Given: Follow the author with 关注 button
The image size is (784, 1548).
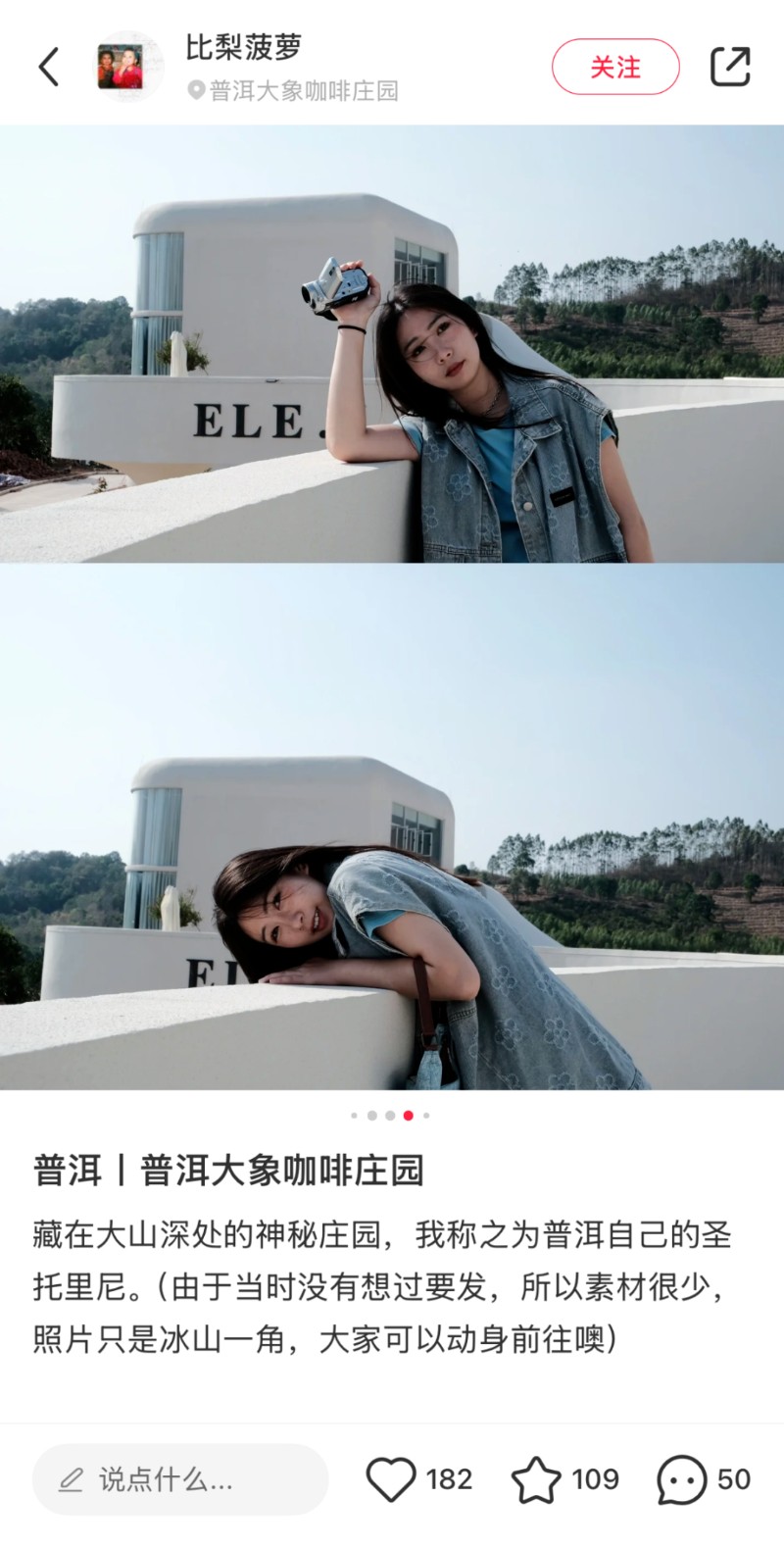Looking at the screenshot, I should pos(615,67).
